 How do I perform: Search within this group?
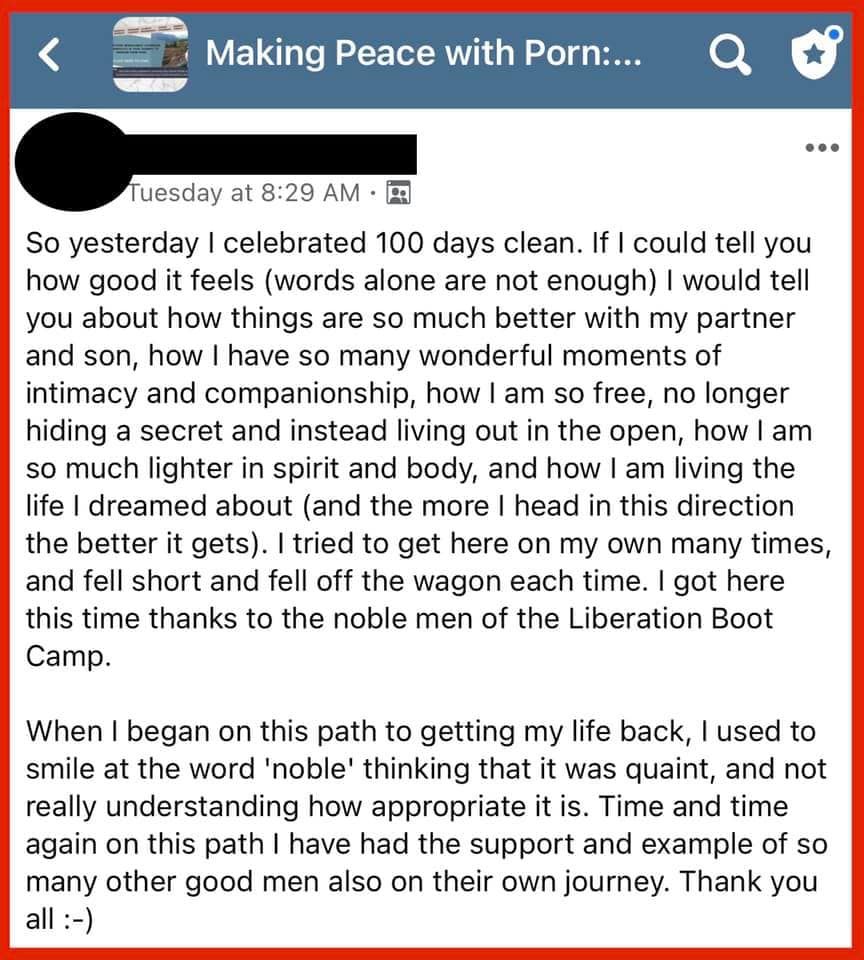[x=730, y=55]
